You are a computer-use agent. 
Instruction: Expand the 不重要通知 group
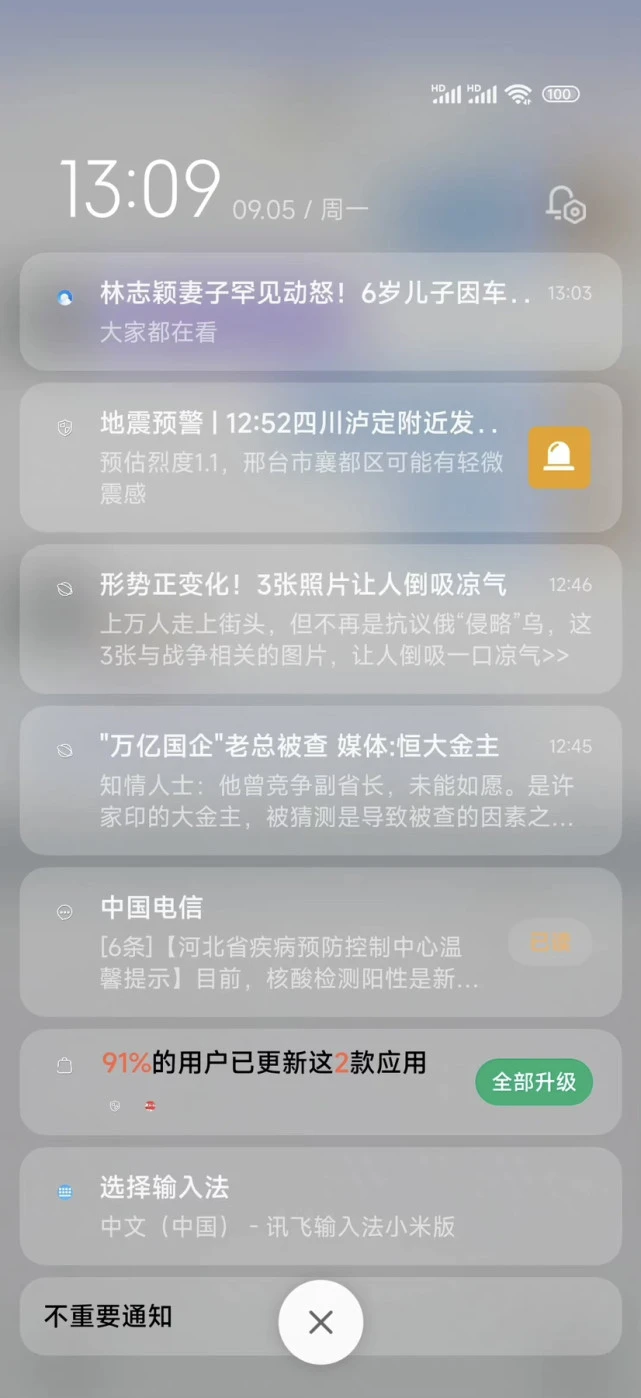pos(108,1316)
